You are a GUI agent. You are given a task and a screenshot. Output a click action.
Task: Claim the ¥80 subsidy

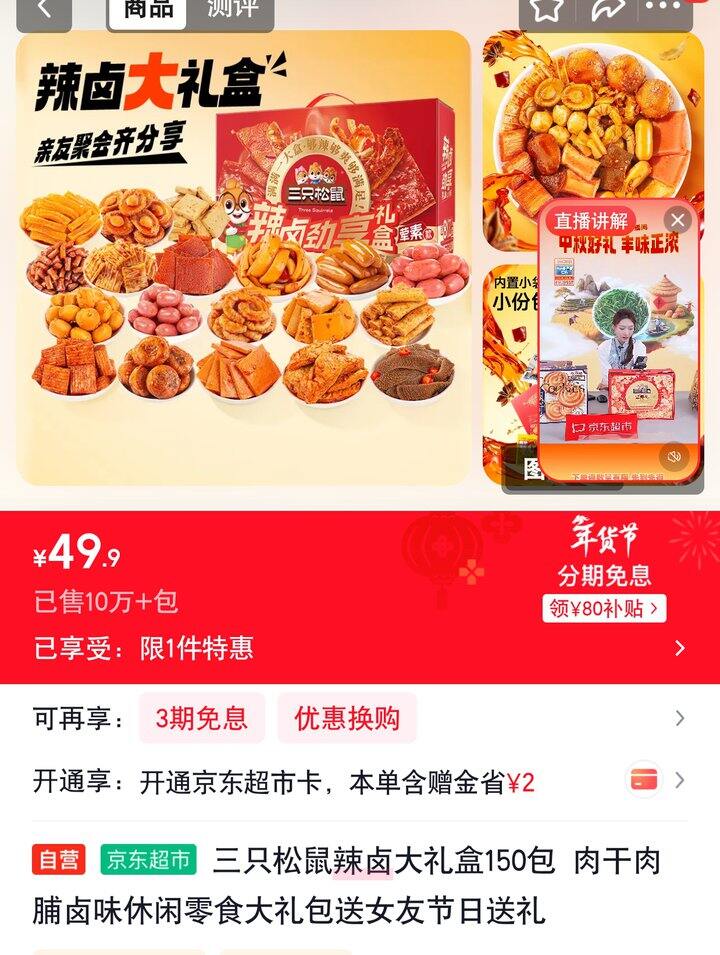[604, 608]
